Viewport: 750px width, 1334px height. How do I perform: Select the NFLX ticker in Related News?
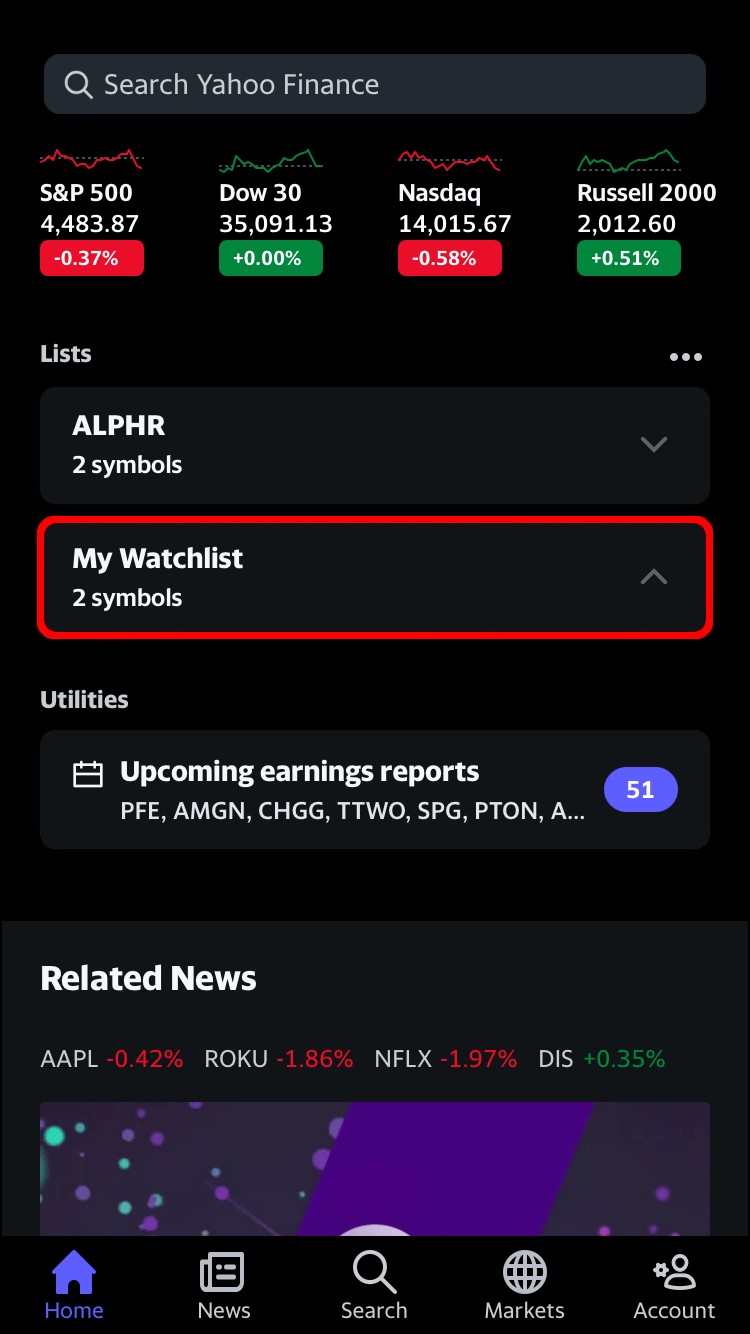(x=445, y=1059)
